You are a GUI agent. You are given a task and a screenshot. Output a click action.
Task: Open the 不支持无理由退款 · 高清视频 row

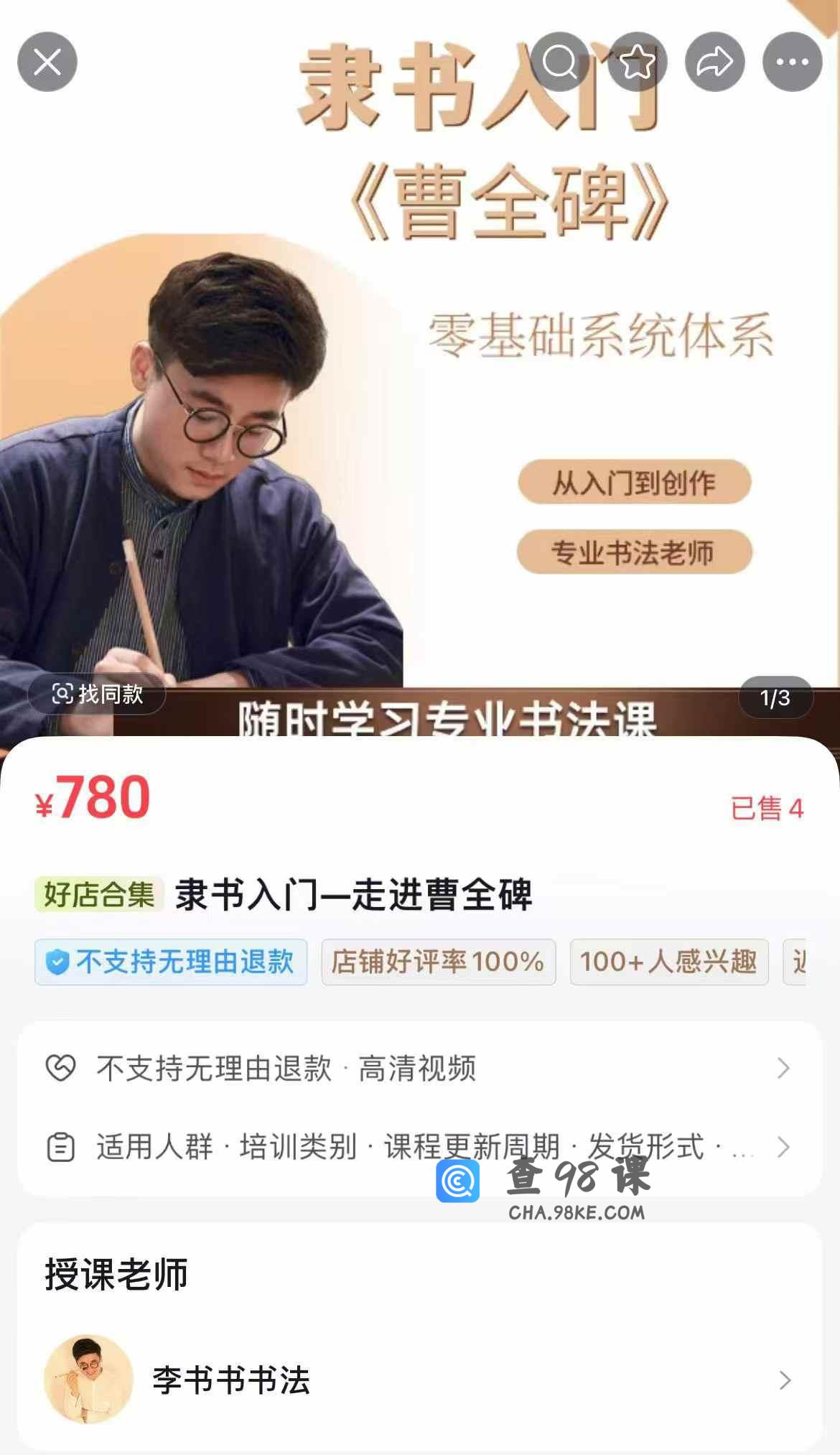pos(419,1068)
